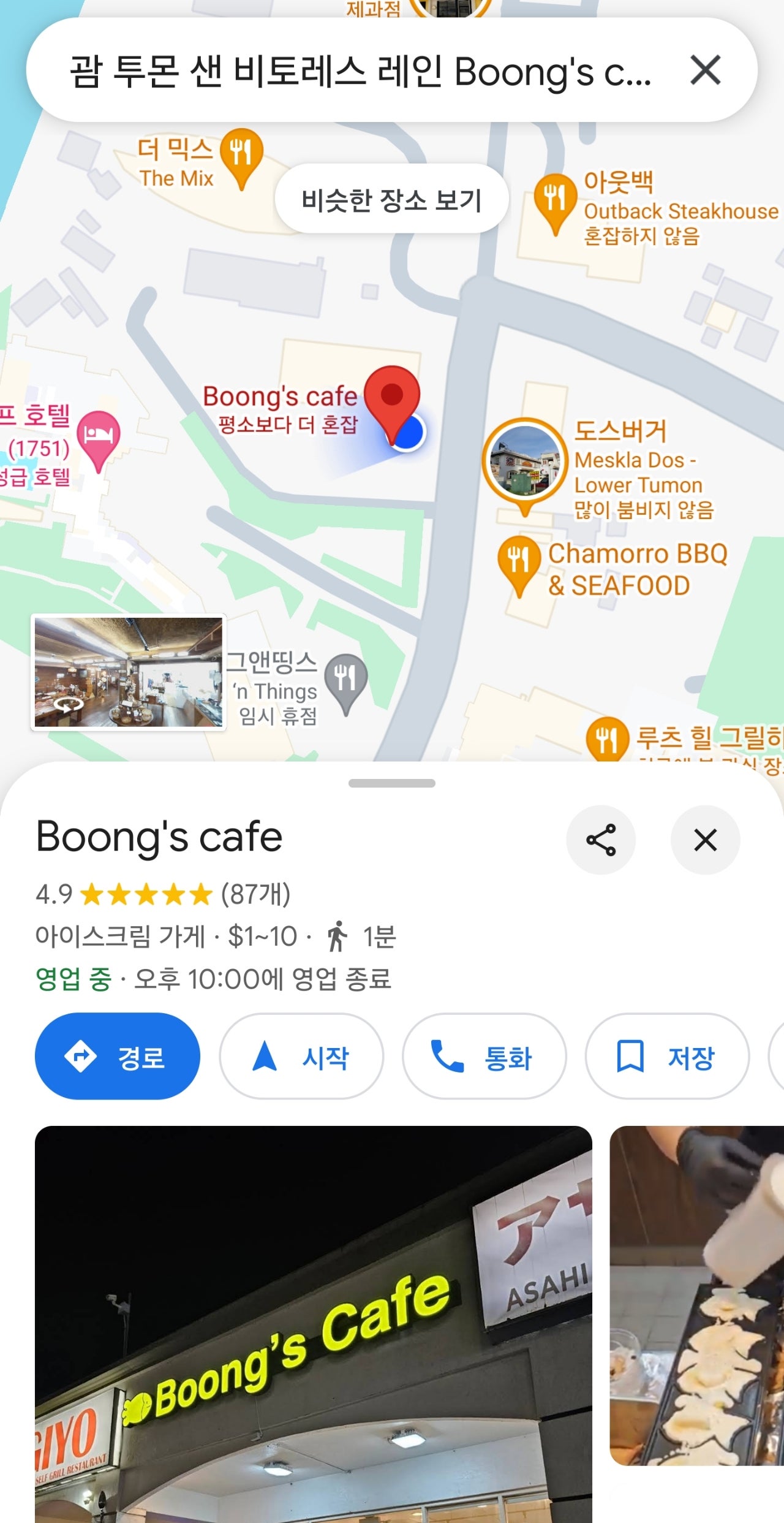Screen dimensions: 784x1523
Task: Tap the pink hotel map pin
Action: (99, 436)
